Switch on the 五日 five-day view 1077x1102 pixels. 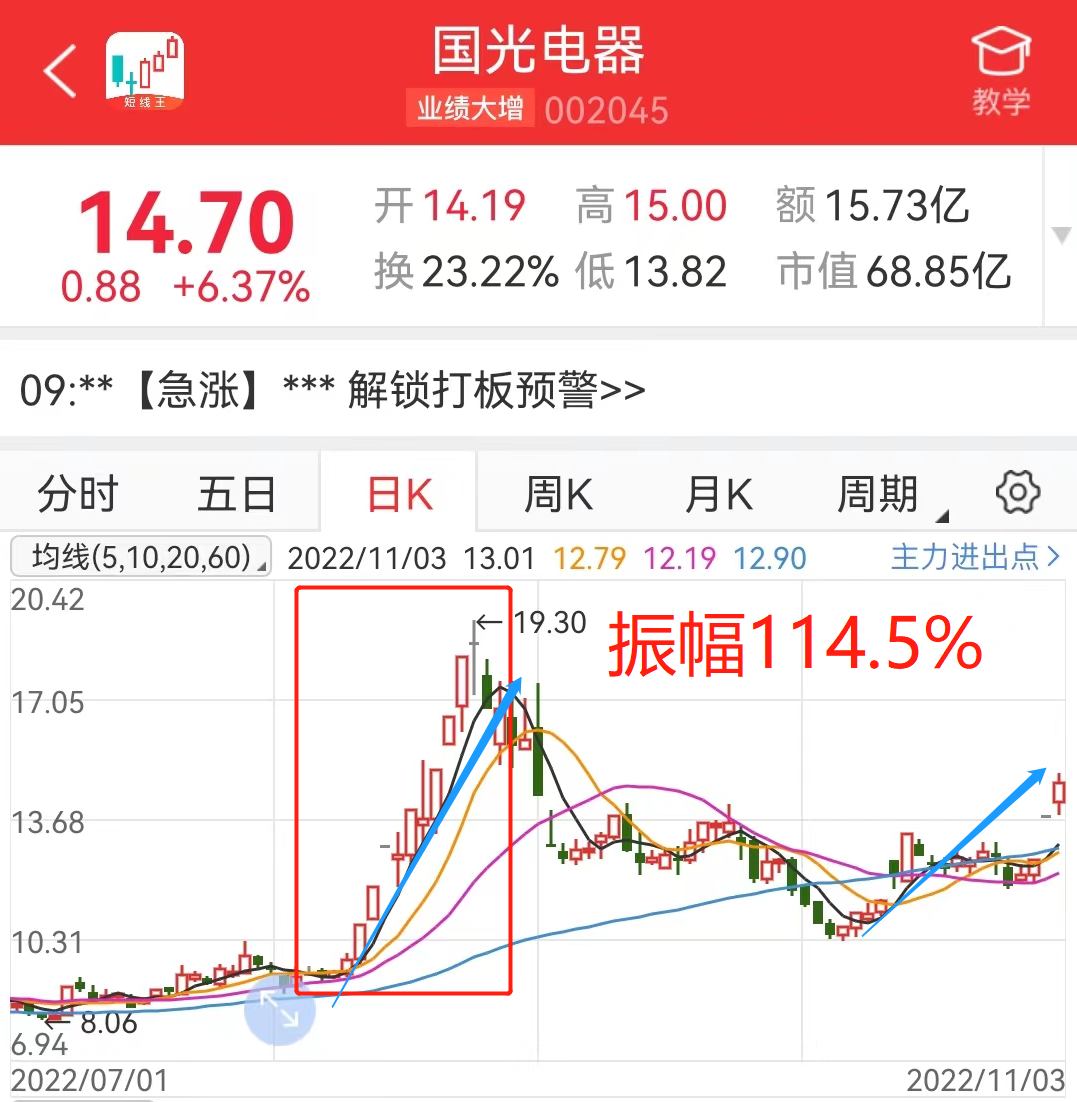236,492
